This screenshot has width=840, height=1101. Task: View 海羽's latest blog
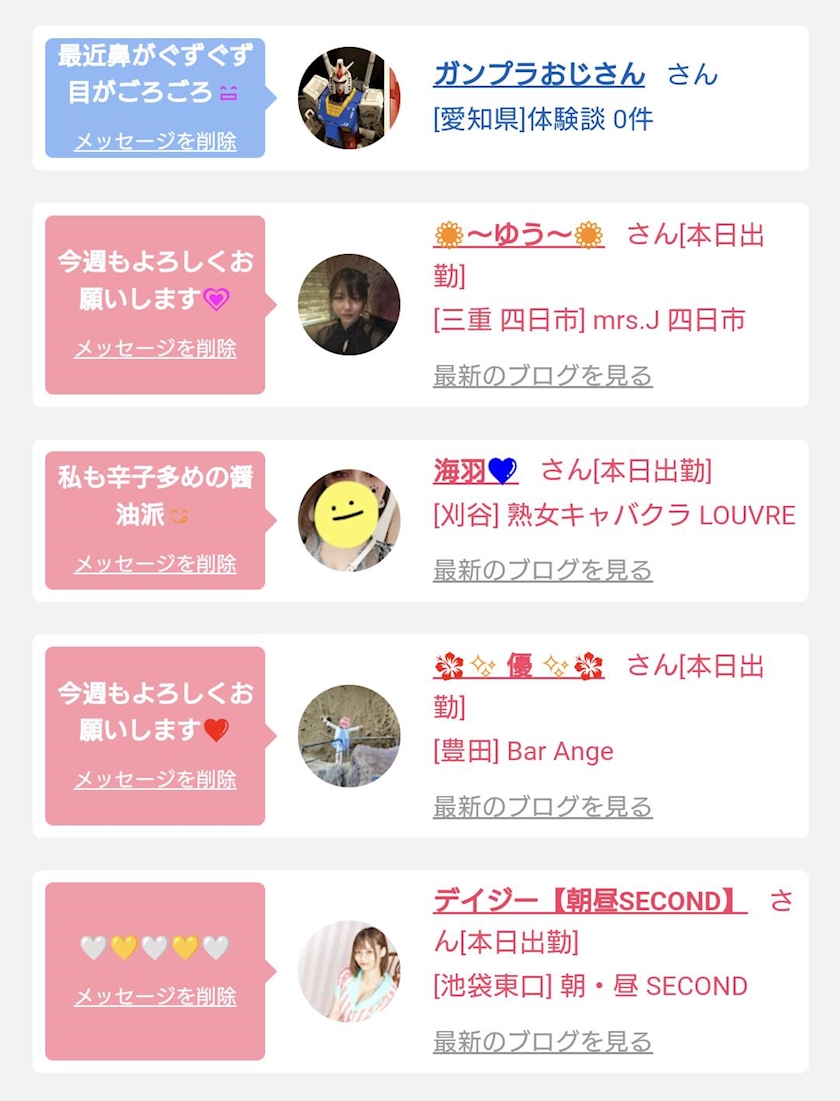click(x=542, y=570)
